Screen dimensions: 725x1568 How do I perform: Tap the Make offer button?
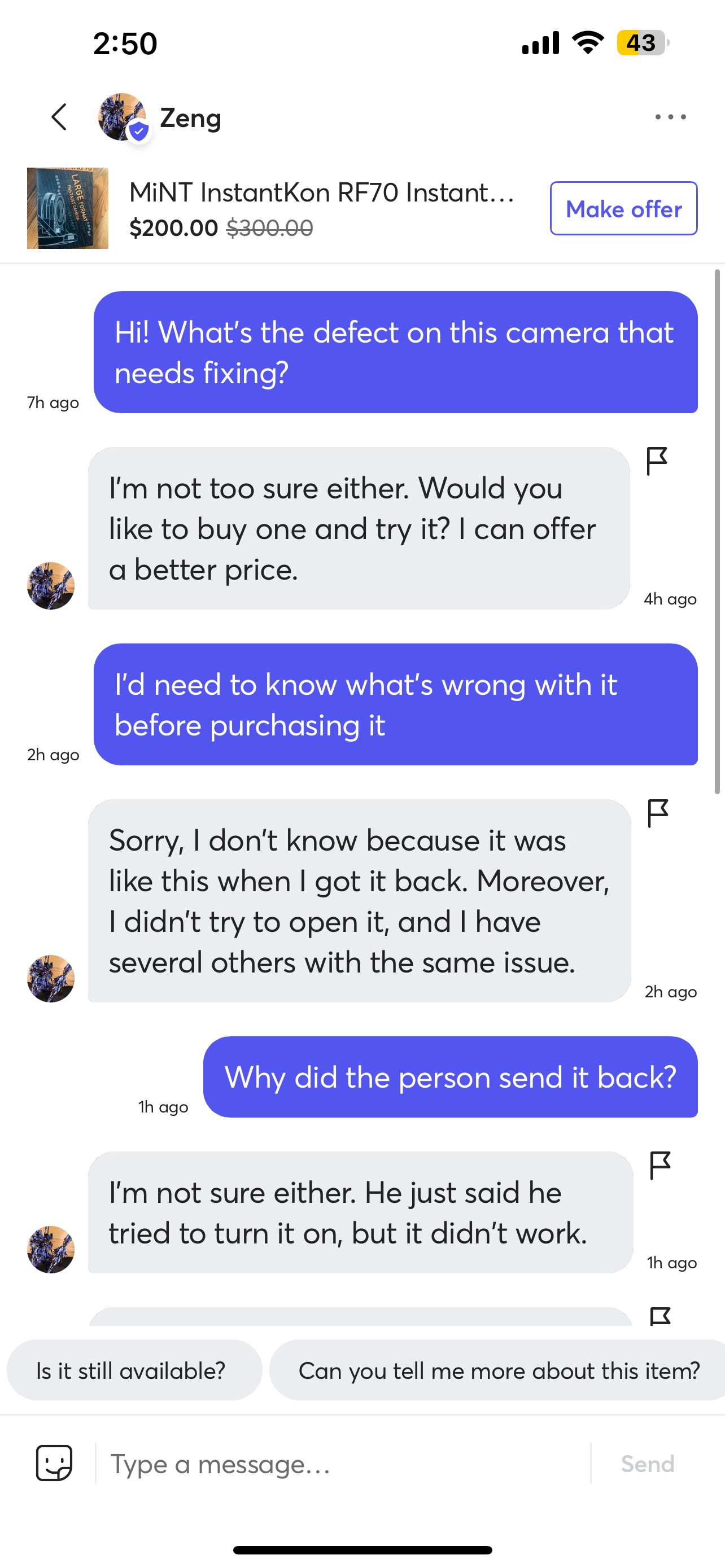click(623, 209)
